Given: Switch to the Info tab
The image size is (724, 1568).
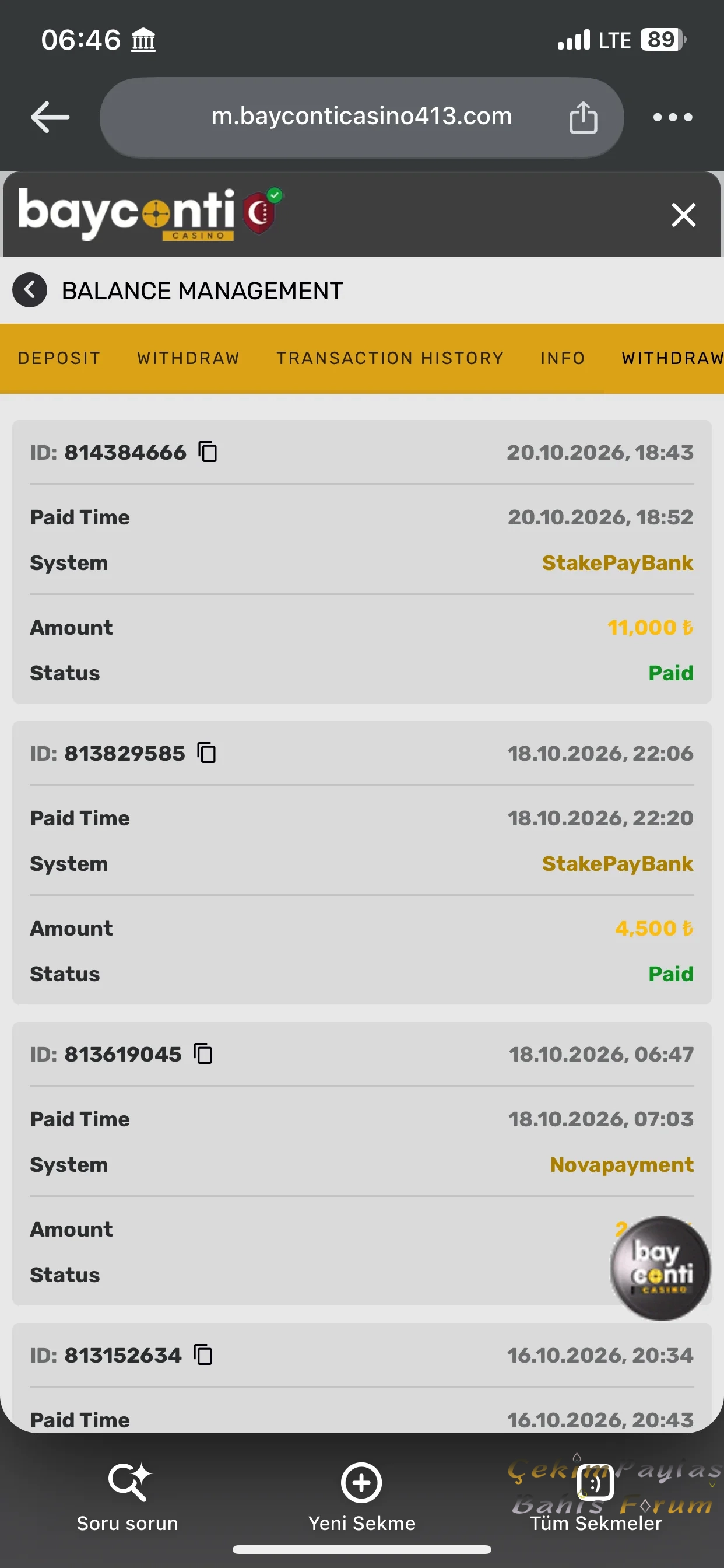Looking at the screenshot, I should click(563, 358).
